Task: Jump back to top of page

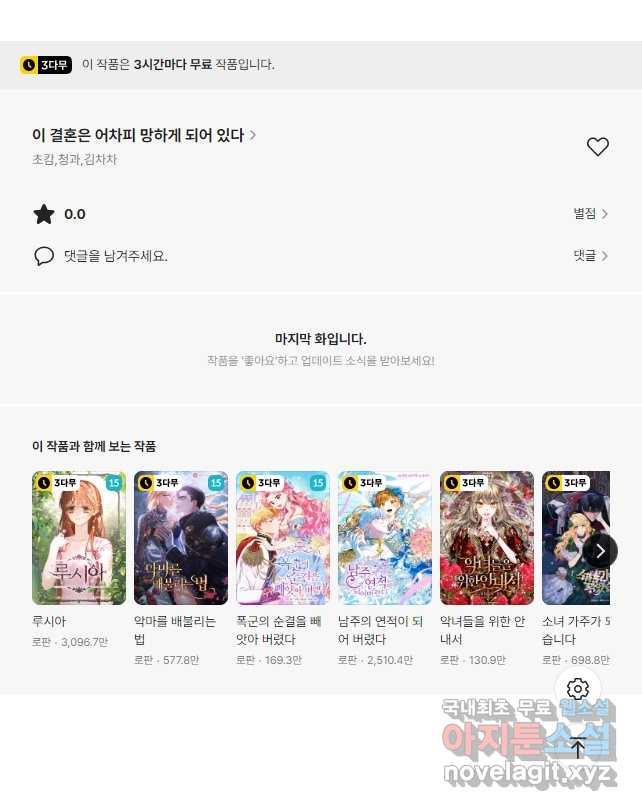Action: click(x=577, y=748)
